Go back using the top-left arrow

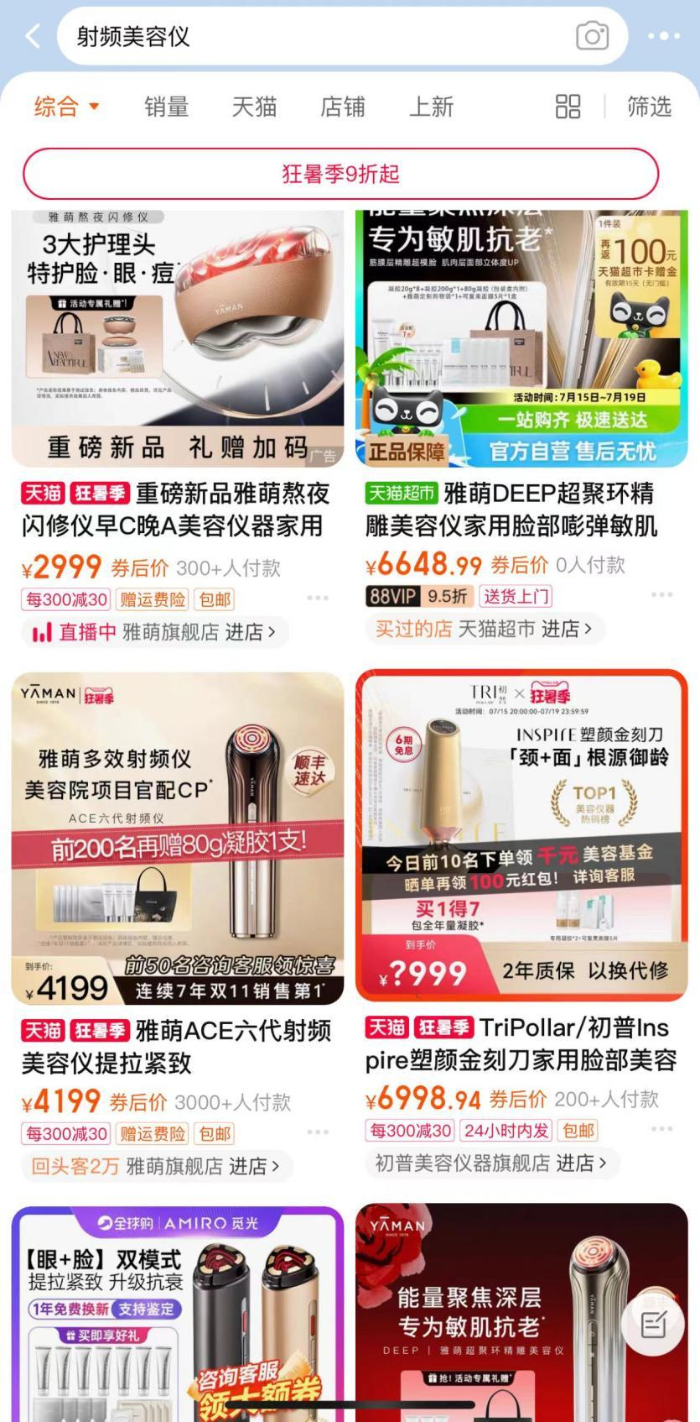pos(33,37)
